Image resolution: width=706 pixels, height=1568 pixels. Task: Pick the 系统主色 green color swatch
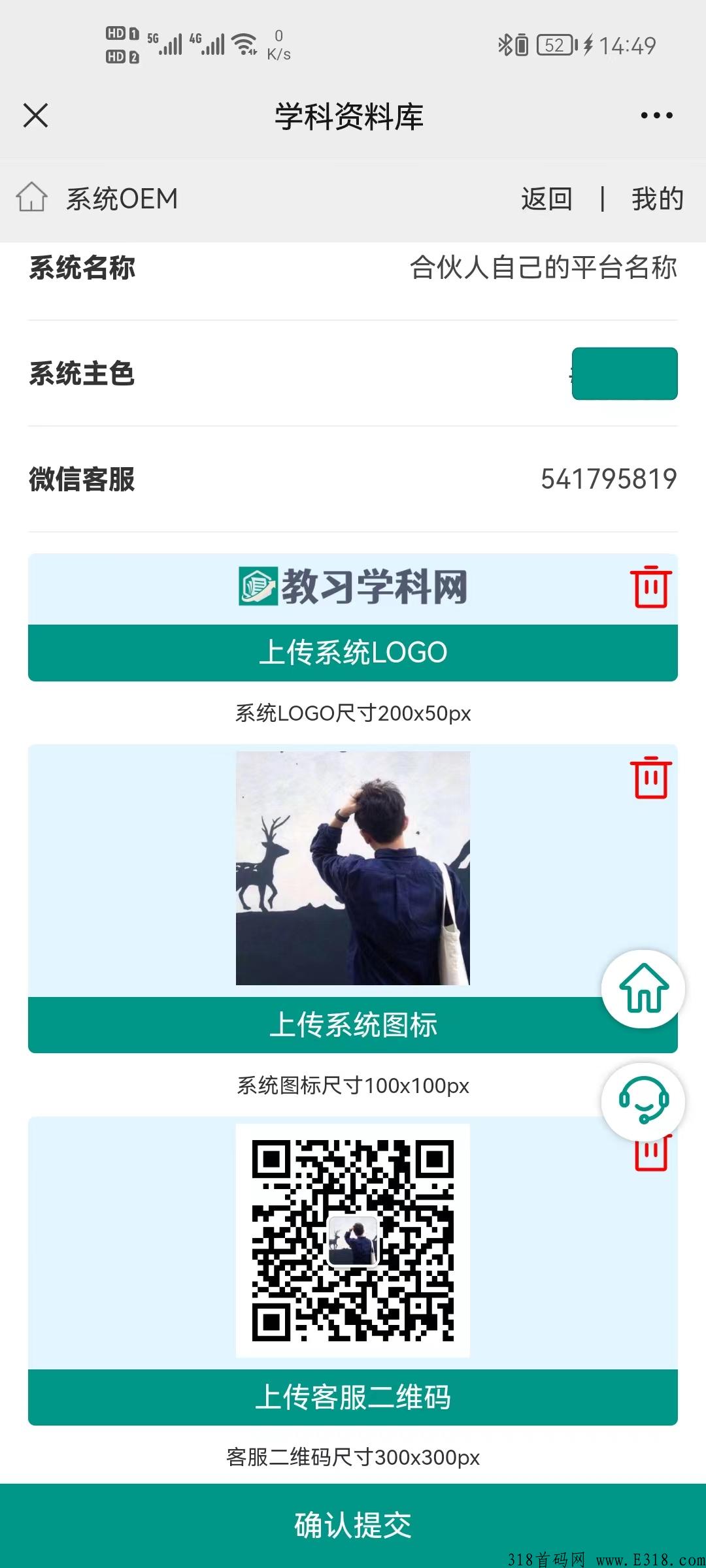coord(624,374)
